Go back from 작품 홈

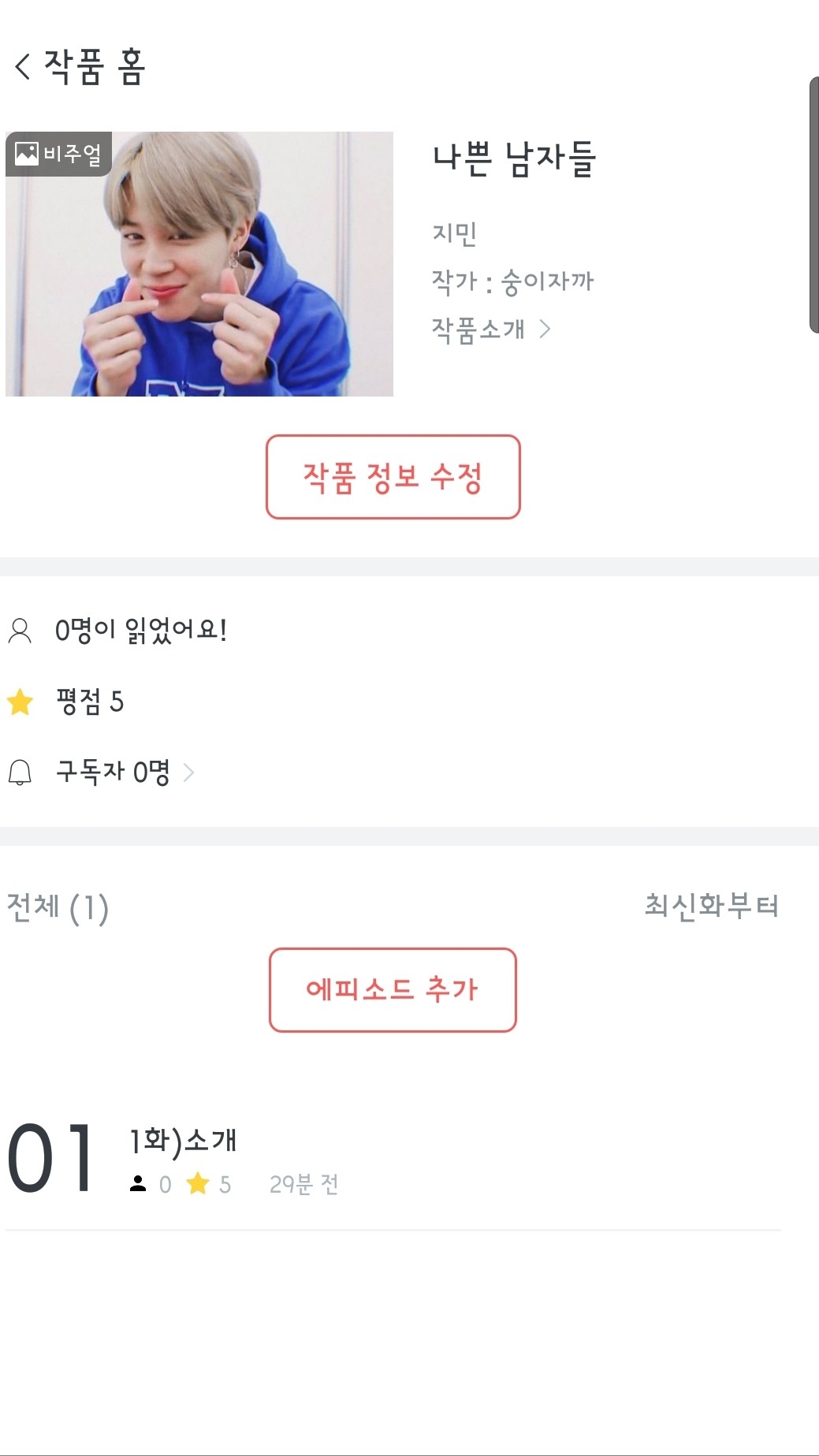tap(23, 66)
